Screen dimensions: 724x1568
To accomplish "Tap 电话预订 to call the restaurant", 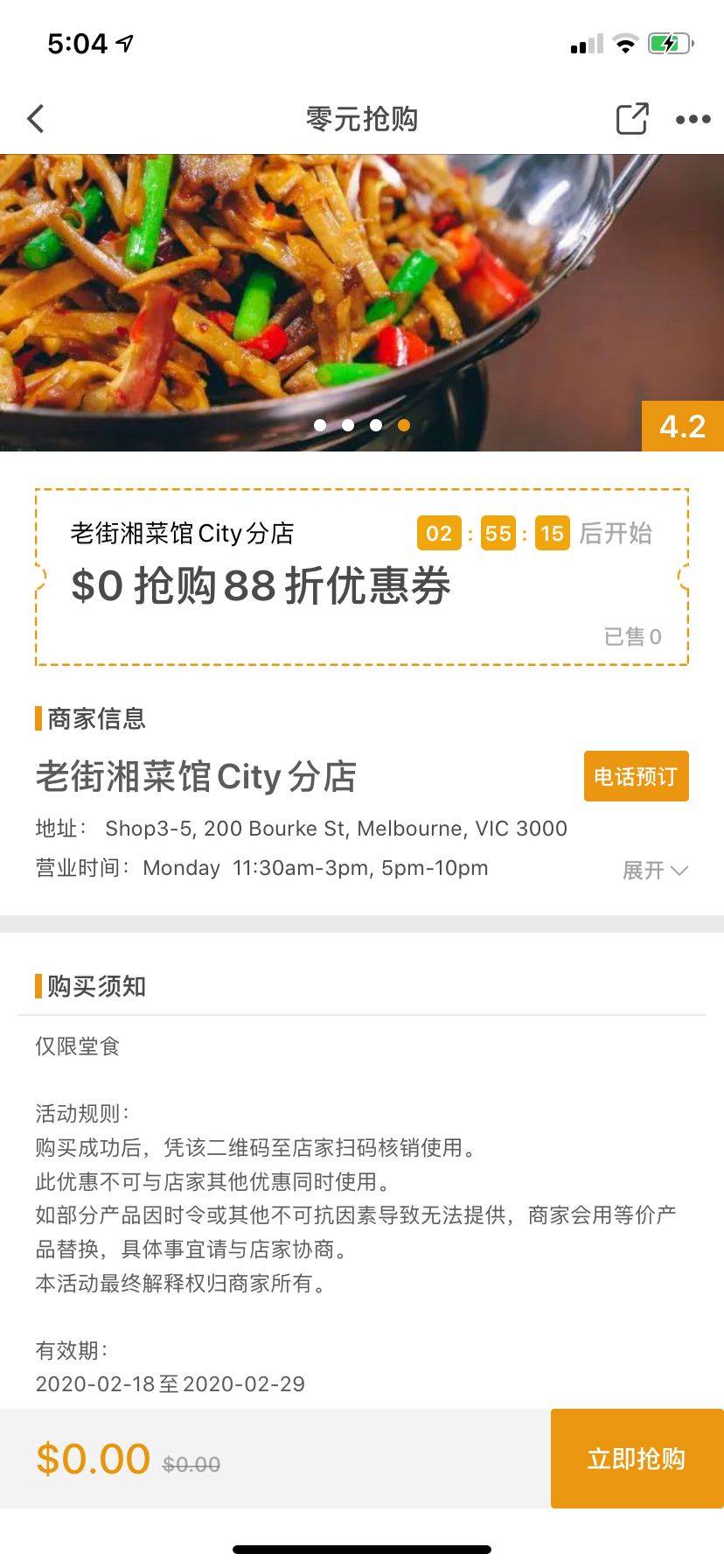I will [x=636, y=776].
